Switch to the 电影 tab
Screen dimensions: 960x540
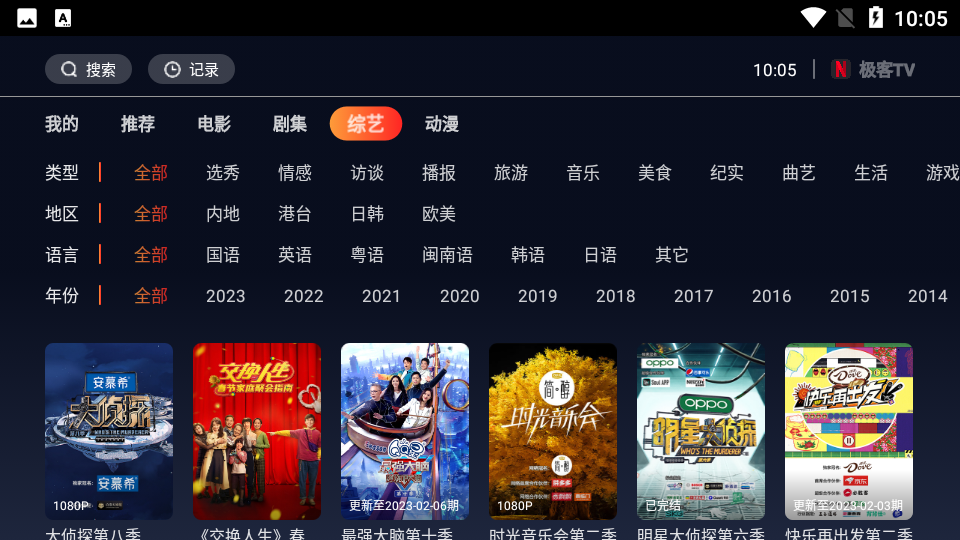pos(214,124)
